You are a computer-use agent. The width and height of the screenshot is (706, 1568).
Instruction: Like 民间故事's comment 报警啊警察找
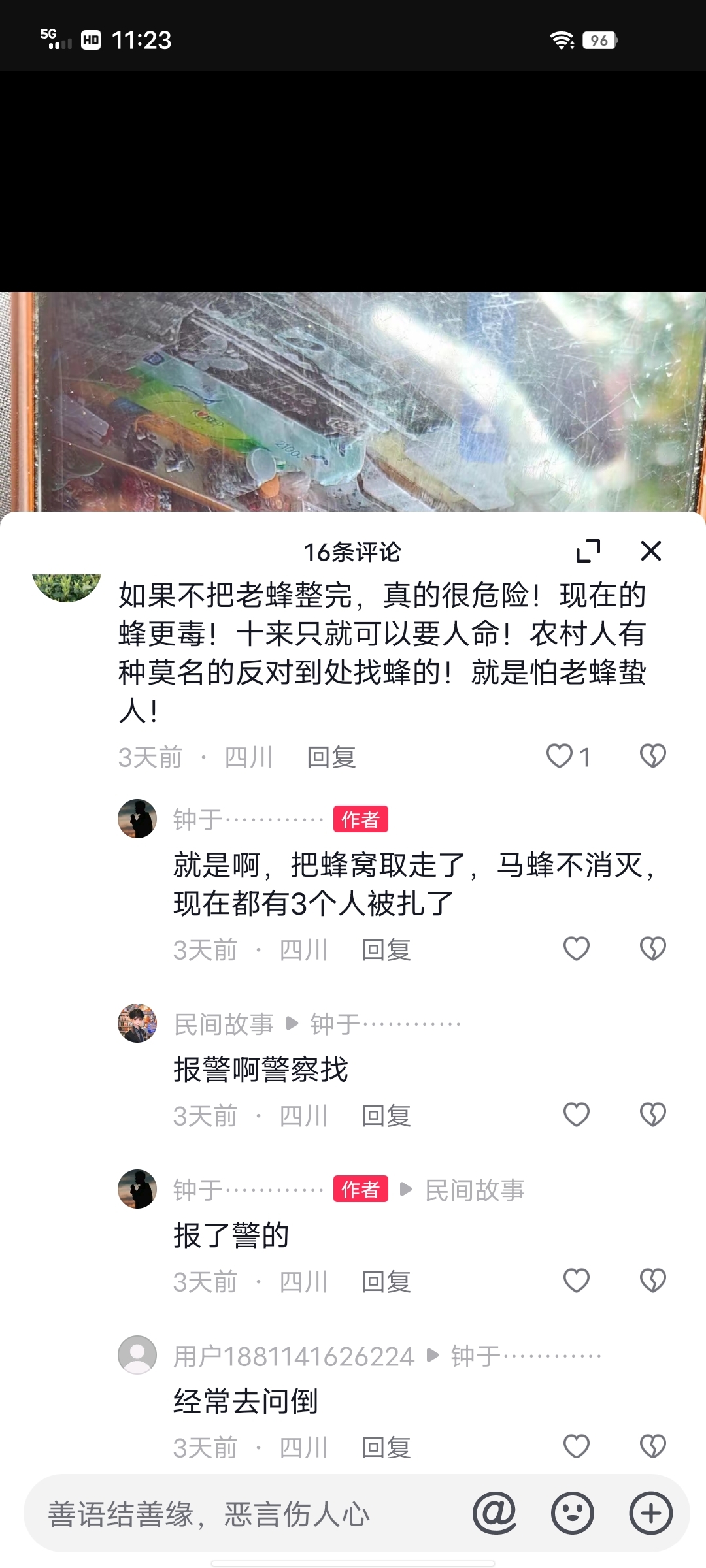pos(576,1115)
